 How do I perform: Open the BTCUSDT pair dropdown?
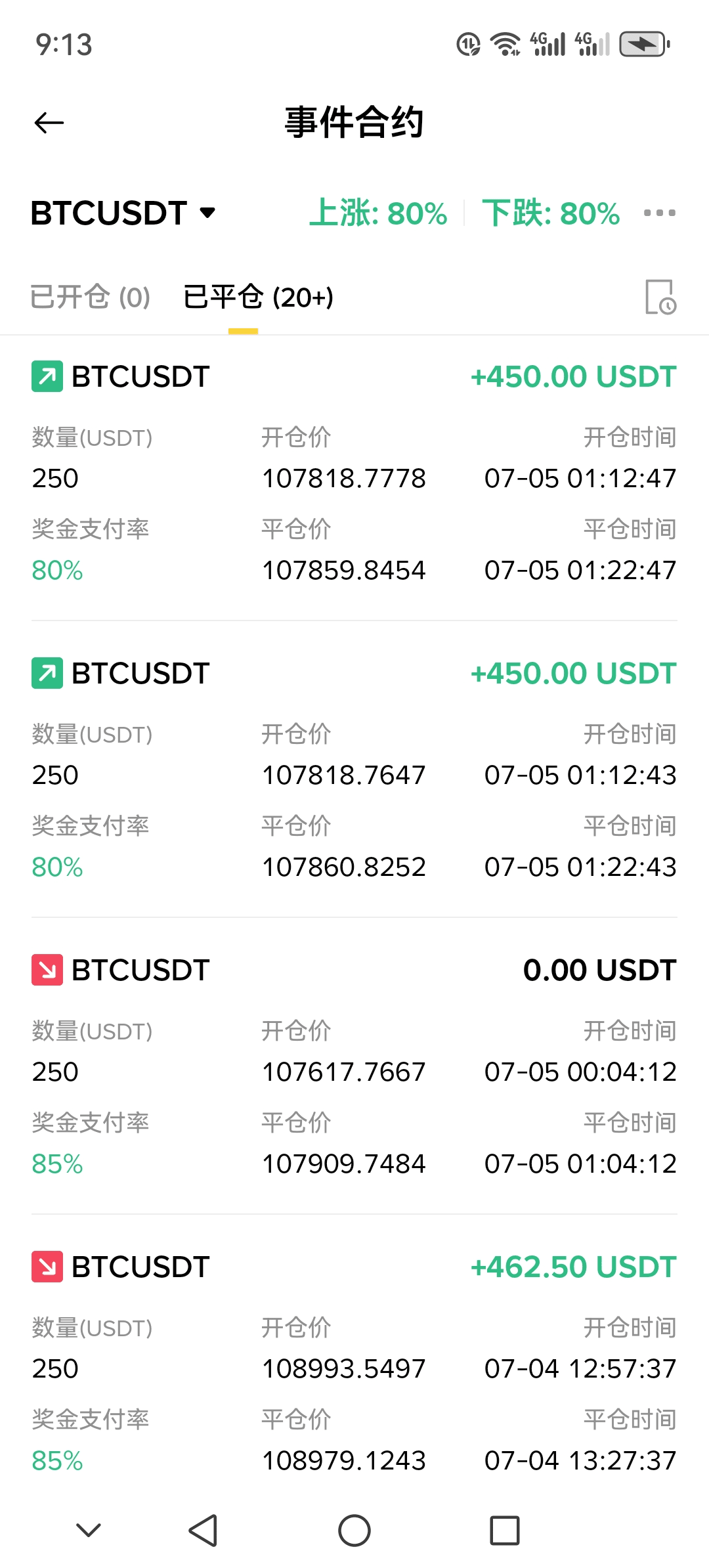tap(123, 213)
